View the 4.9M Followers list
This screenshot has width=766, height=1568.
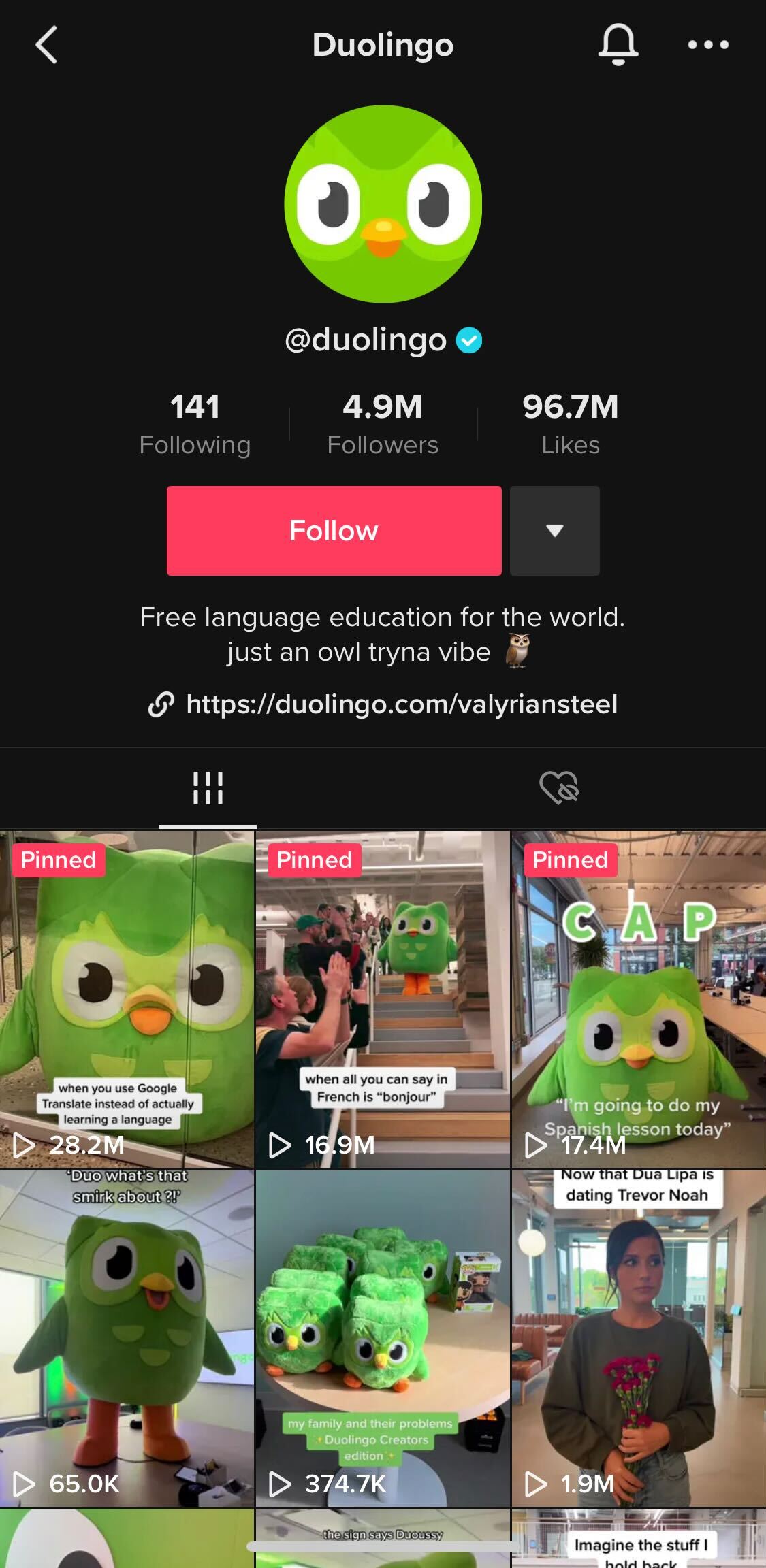[x=383, y=423]
